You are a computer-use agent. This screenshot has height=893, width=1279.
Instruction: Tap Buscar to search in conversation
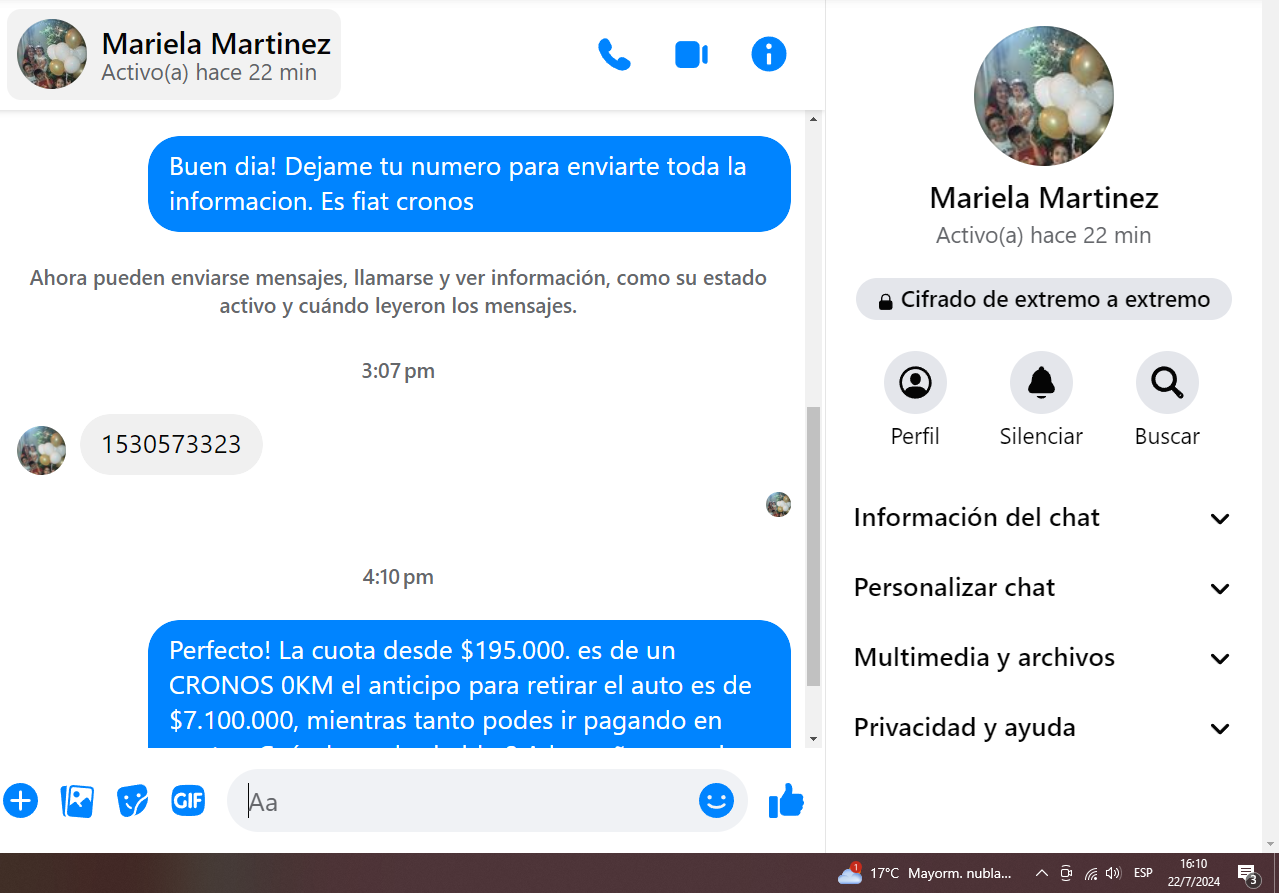1167,383
